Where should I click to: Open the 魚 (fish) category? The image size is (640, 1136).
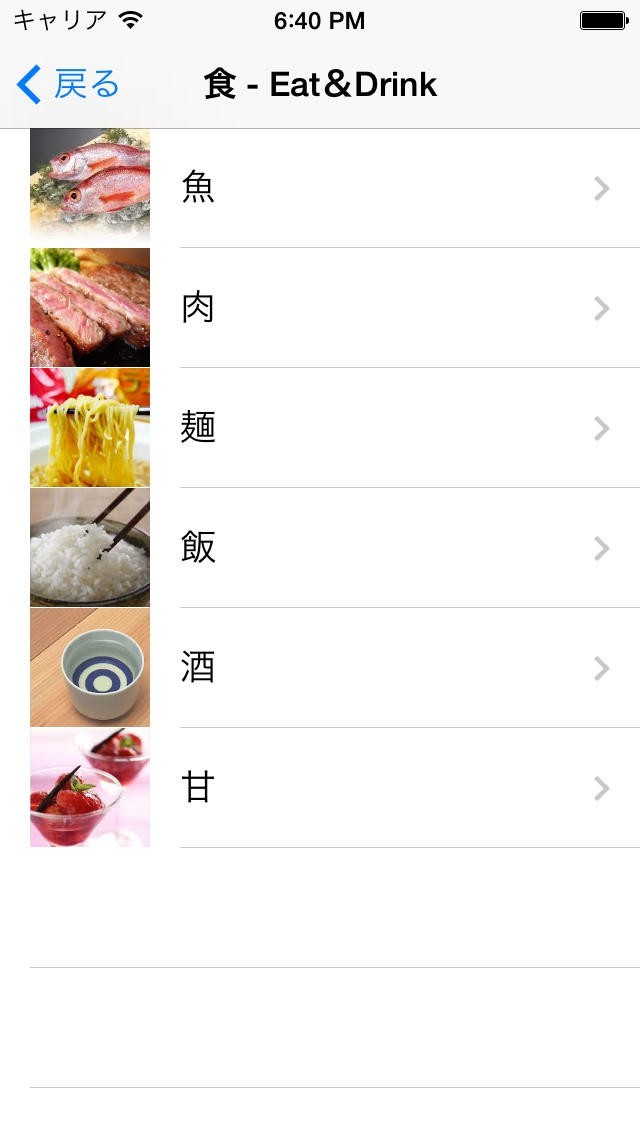(x=198, y=188)
